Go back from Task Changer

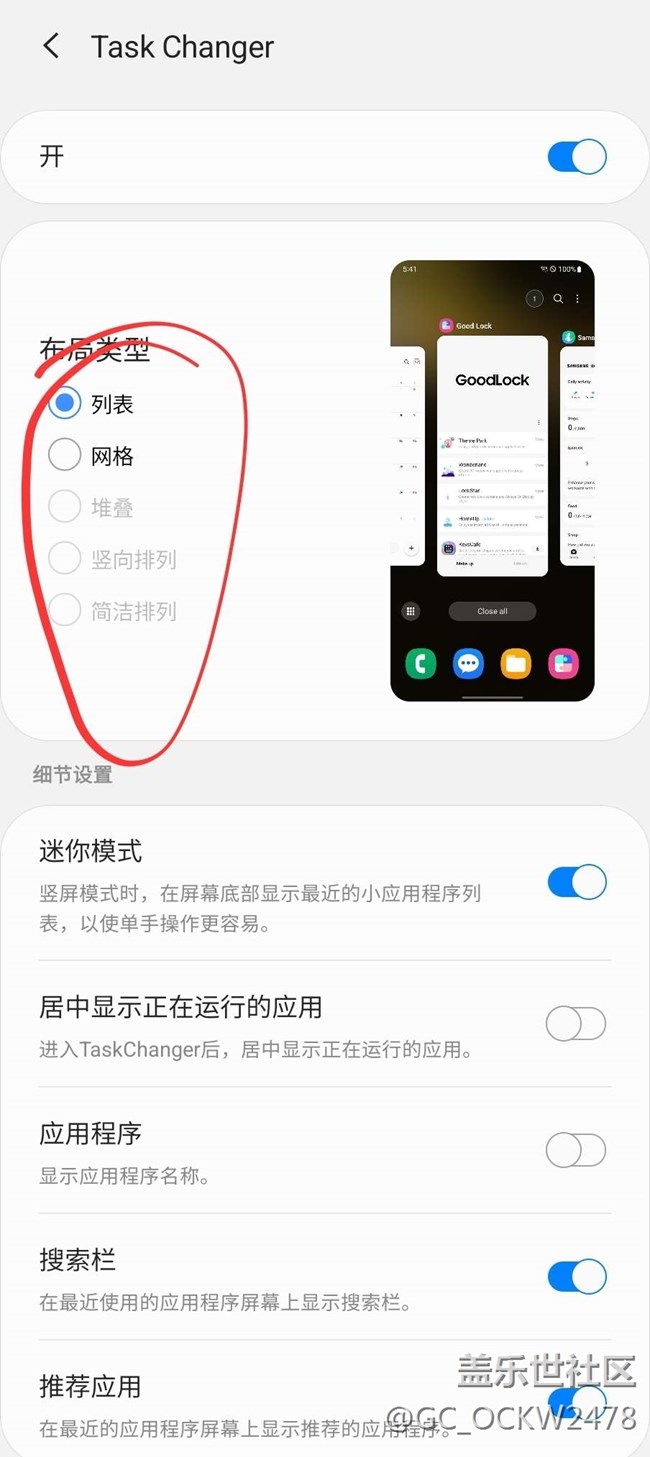[x=51, y=46]
